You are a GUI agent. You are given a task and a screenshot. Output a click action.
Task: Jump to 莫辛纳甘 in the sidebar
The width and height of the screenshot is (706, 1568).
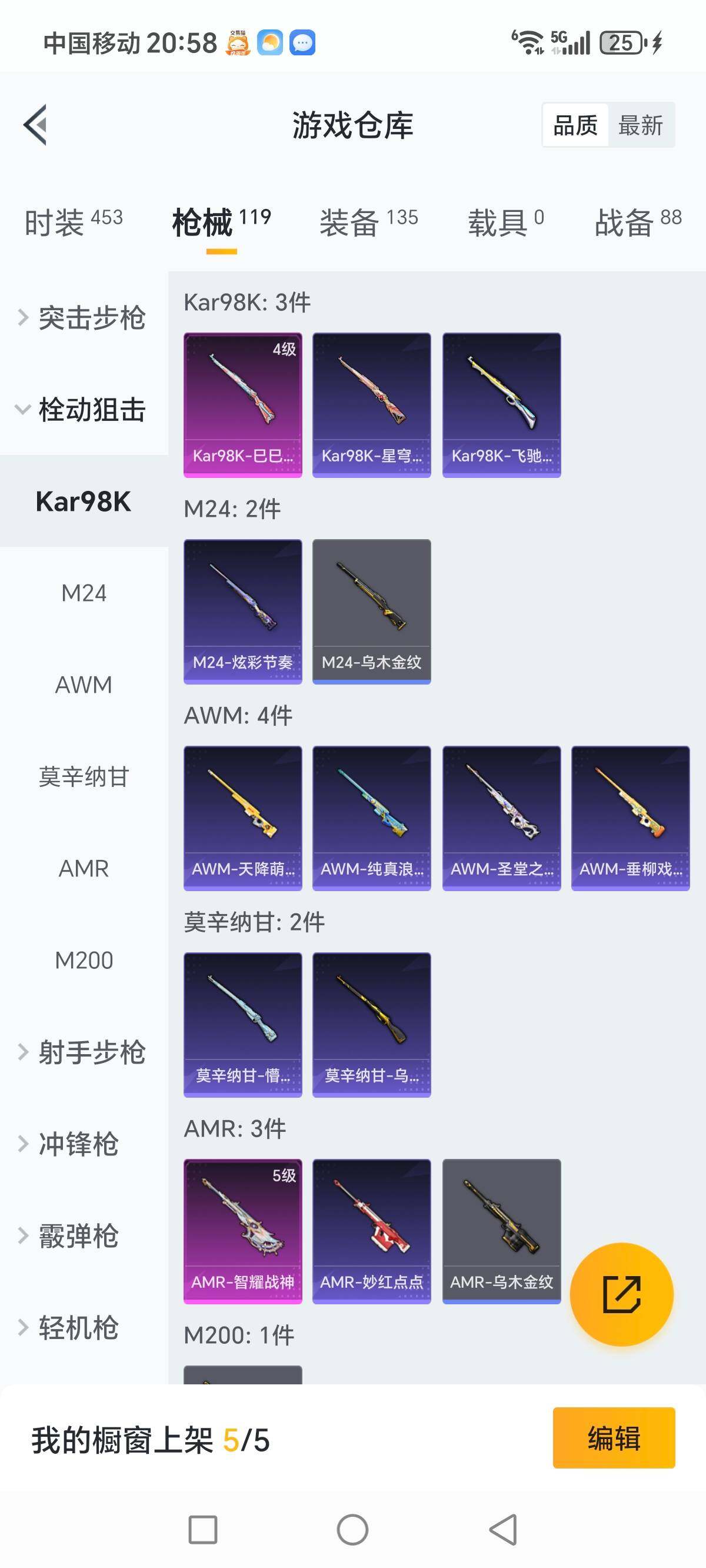[84, 777]
